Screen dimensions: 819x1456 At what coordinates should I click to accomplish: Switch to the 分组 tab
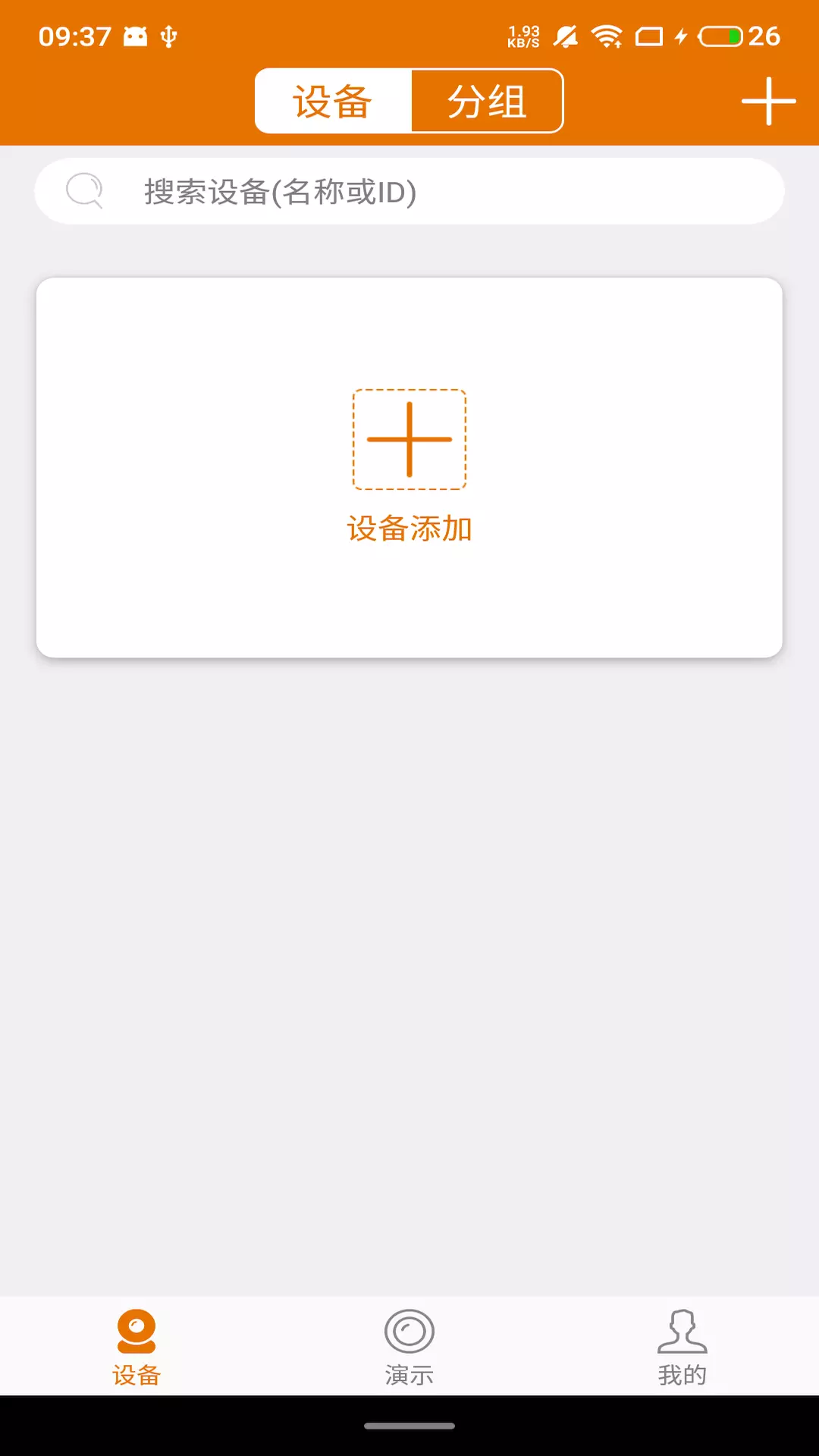(x=487, y=101)
